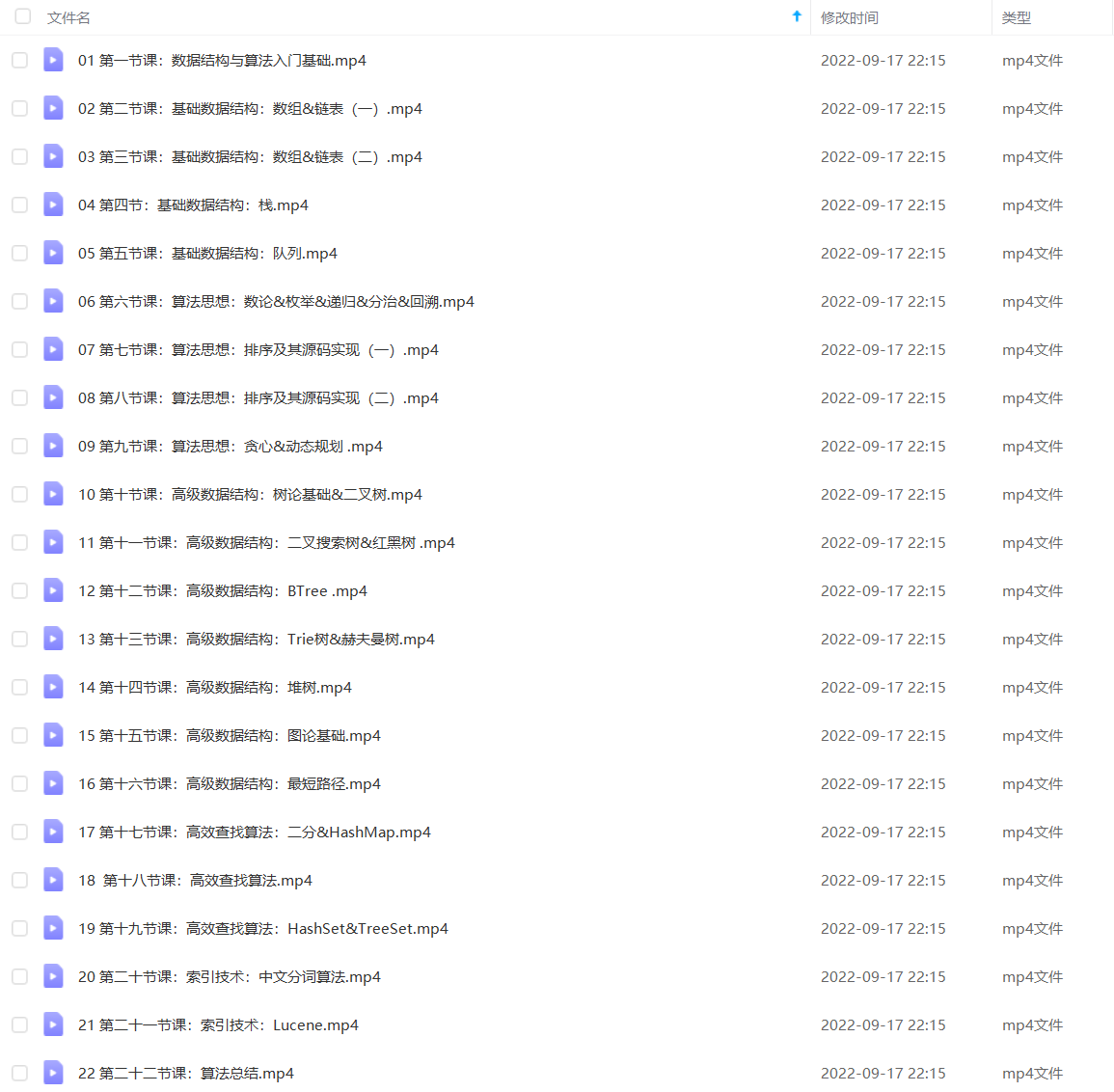Sort files by 类型 header
Image resolution: width=1114 pixels, height=1092 pixels.
tap(1016, 17)
